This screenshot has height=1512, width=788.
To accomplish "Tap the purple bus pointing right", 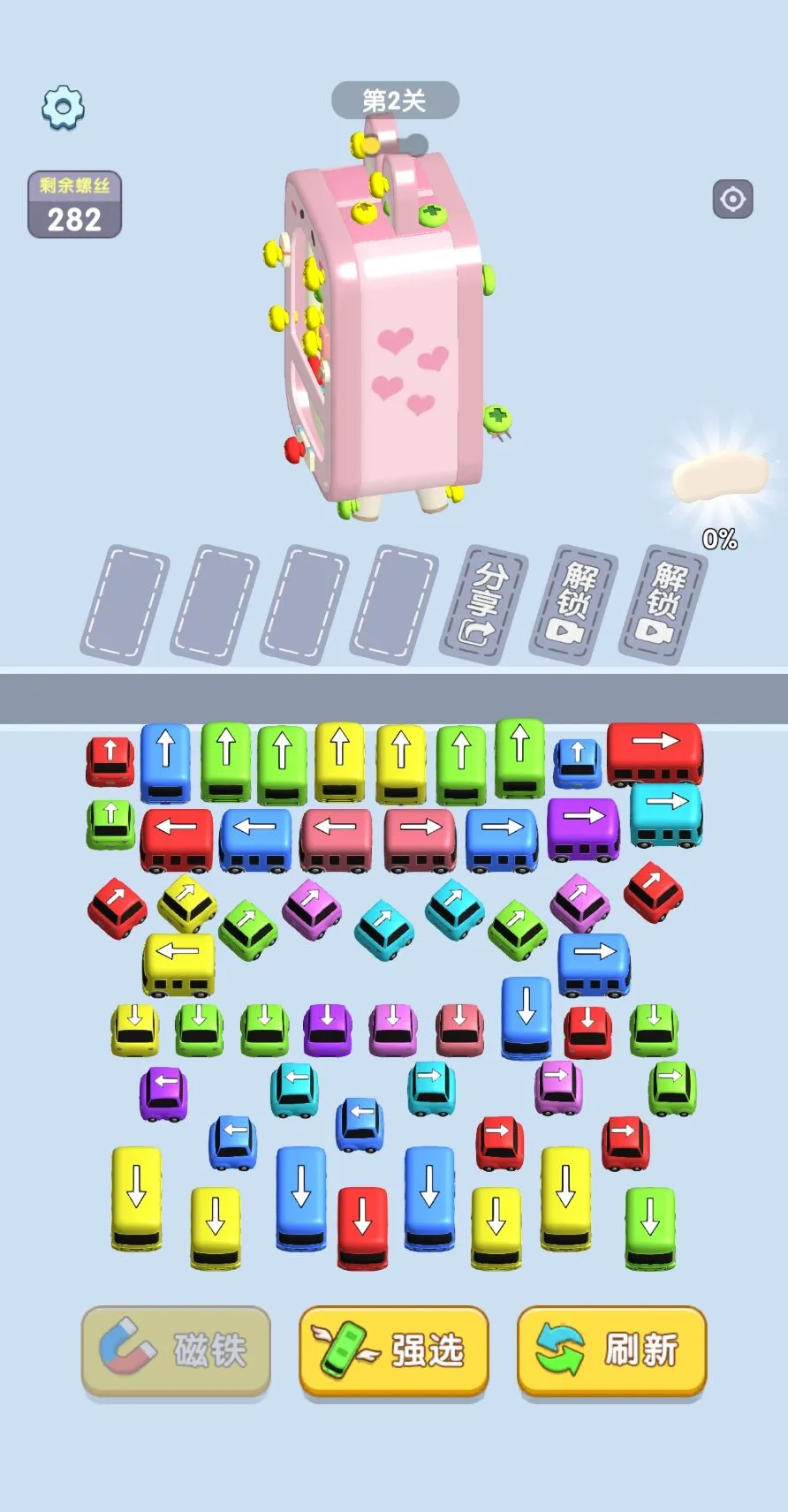I will click(582, 827).
